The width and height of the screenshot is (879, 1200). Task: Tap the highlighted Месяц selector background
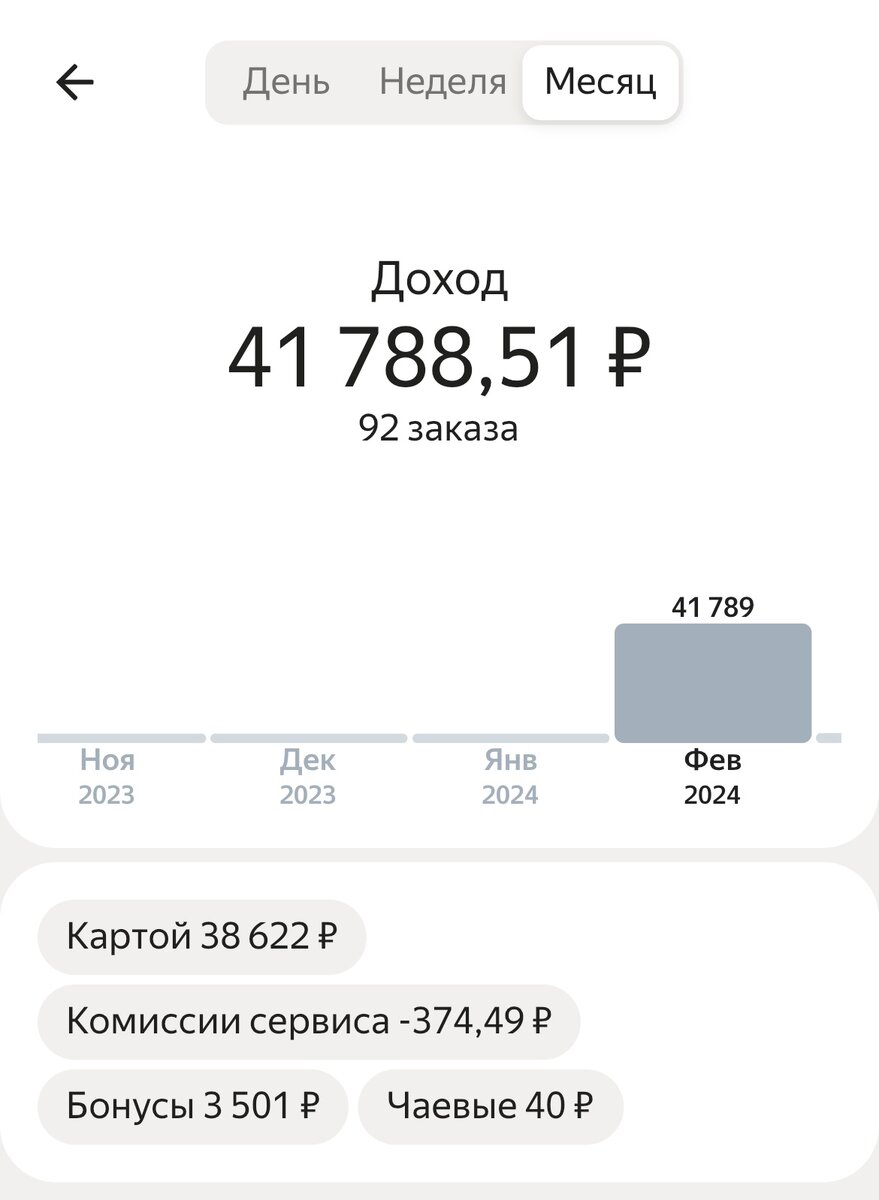[x=599, y=83]
